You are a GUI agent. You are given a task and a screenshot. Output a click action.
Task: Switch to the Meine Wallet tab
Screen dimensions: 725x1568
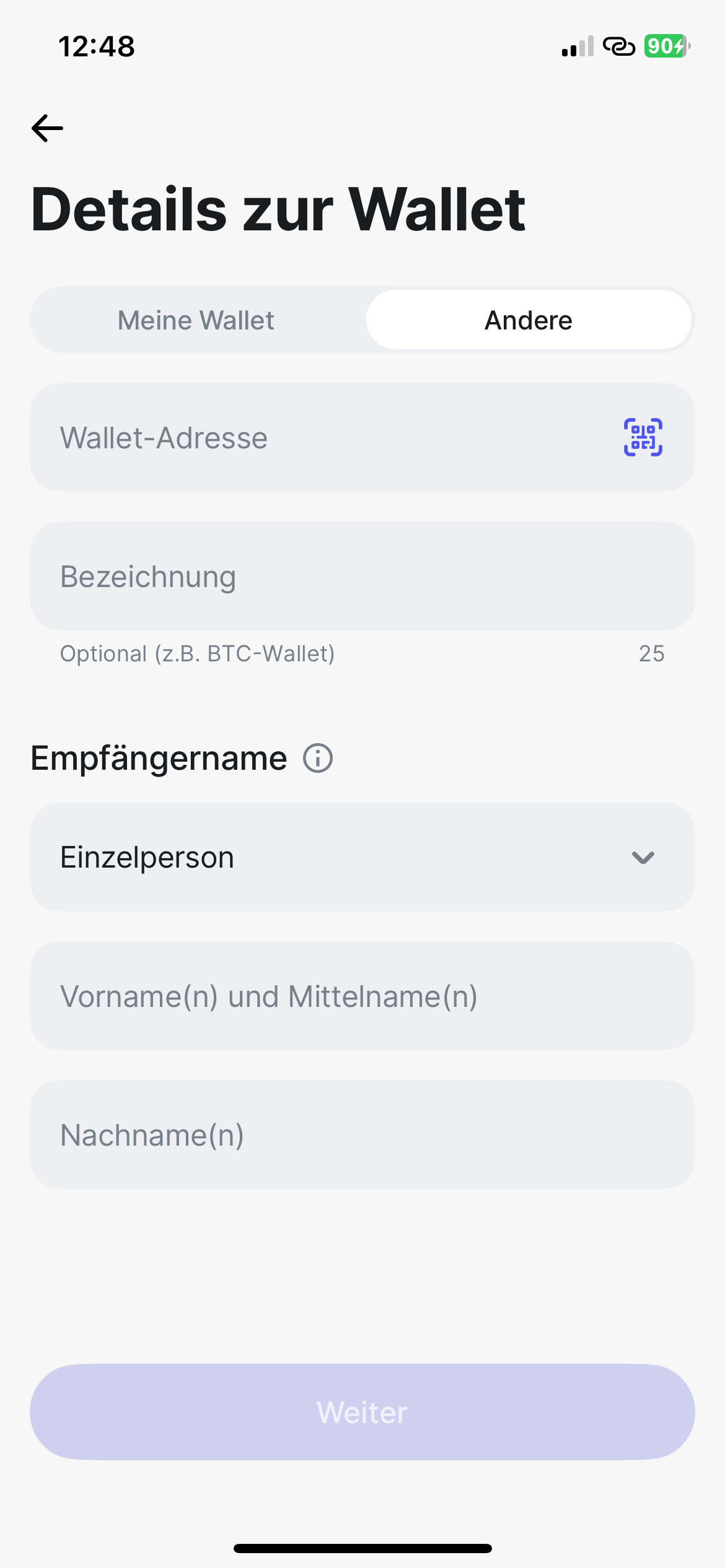click(196, 320)
